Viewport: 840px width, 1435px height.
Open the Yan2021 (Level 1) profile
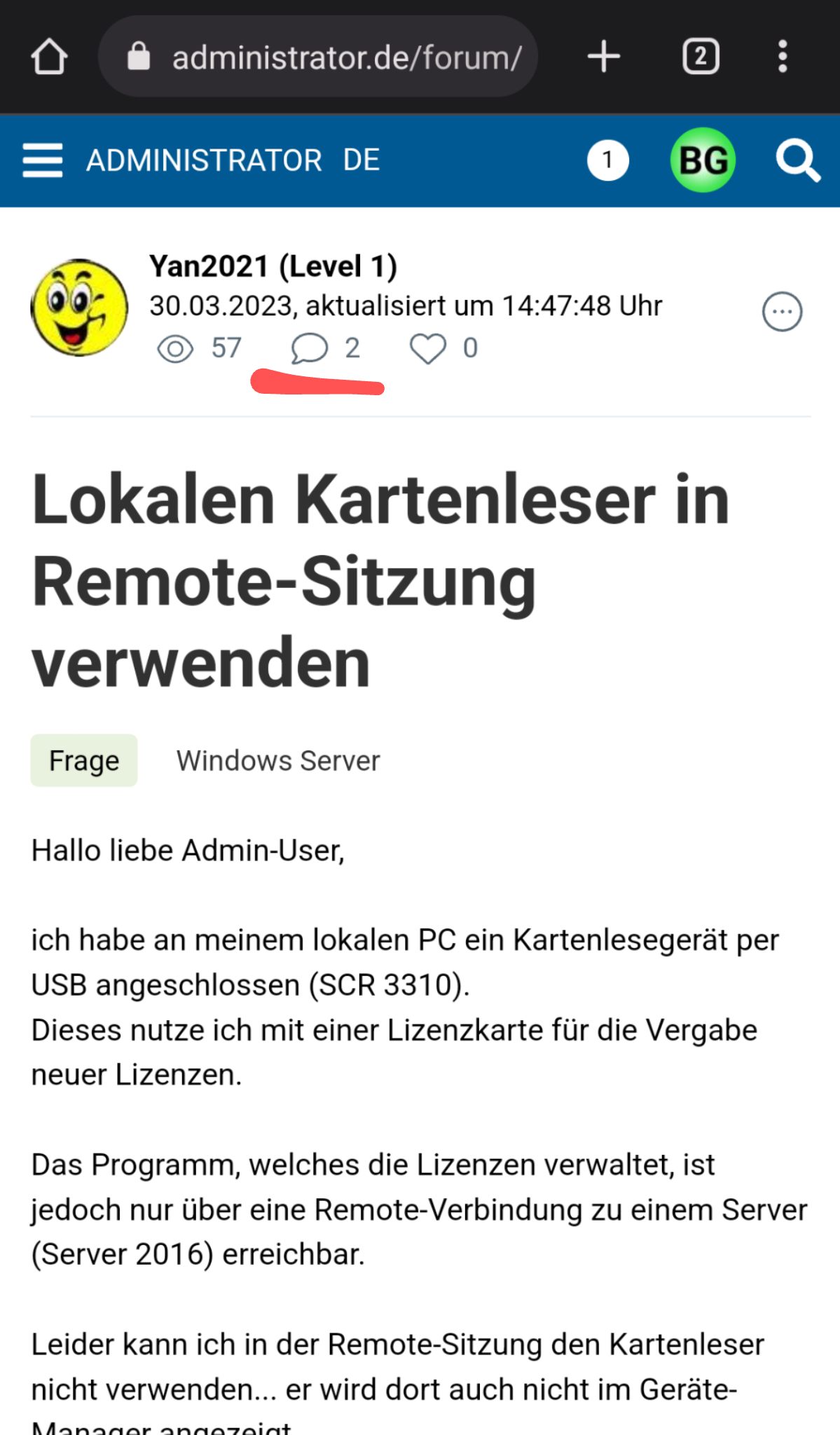(273, 266)
